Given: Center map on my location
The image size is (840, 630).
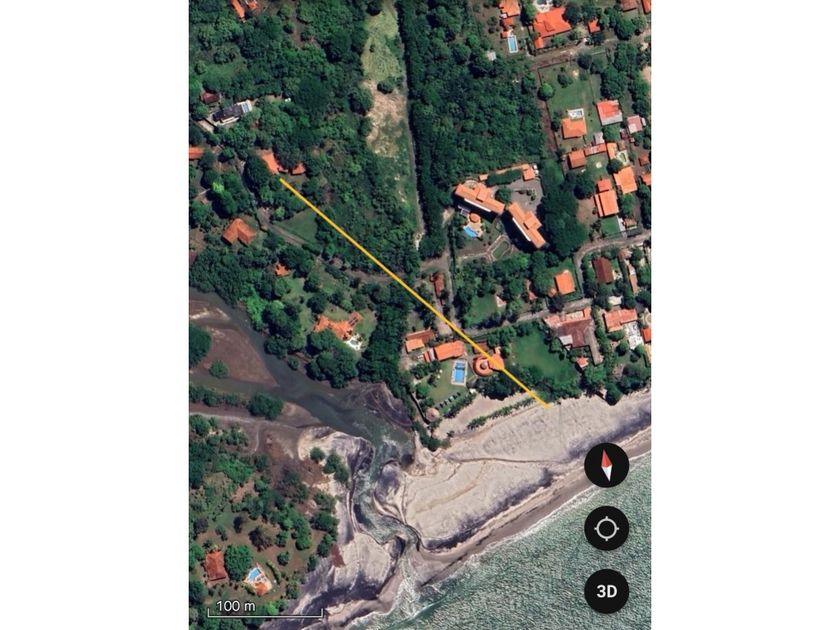Looking at the screenshot, I should point(606,528).
